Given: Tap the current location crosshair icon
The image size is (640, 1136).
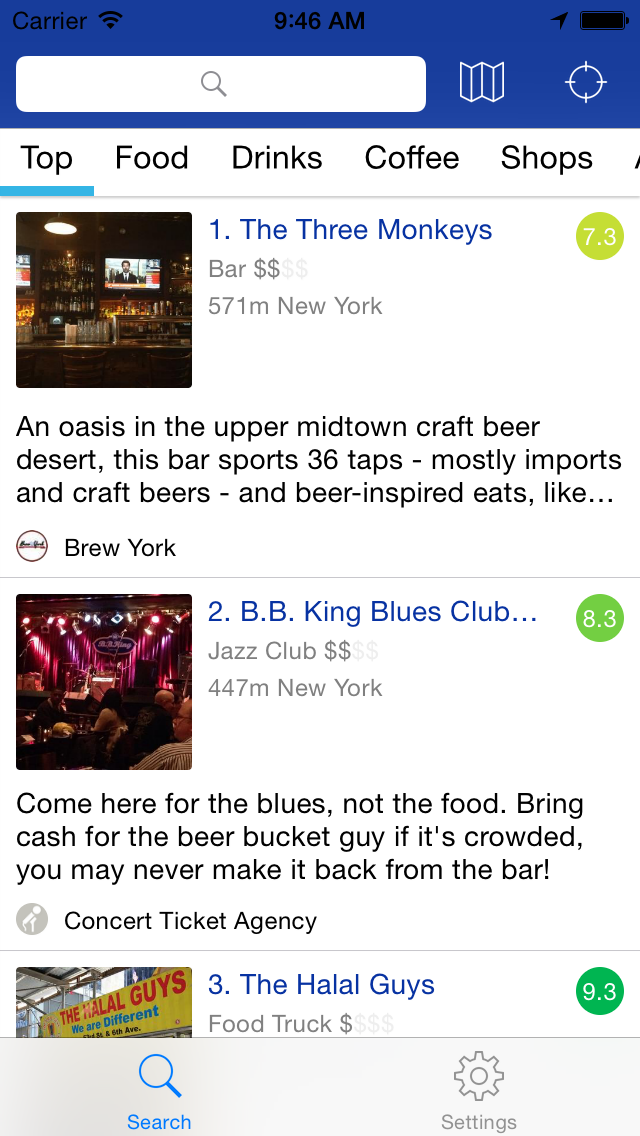Looking at the screenshot, I should pyautogui.click(x=586, y=82).
